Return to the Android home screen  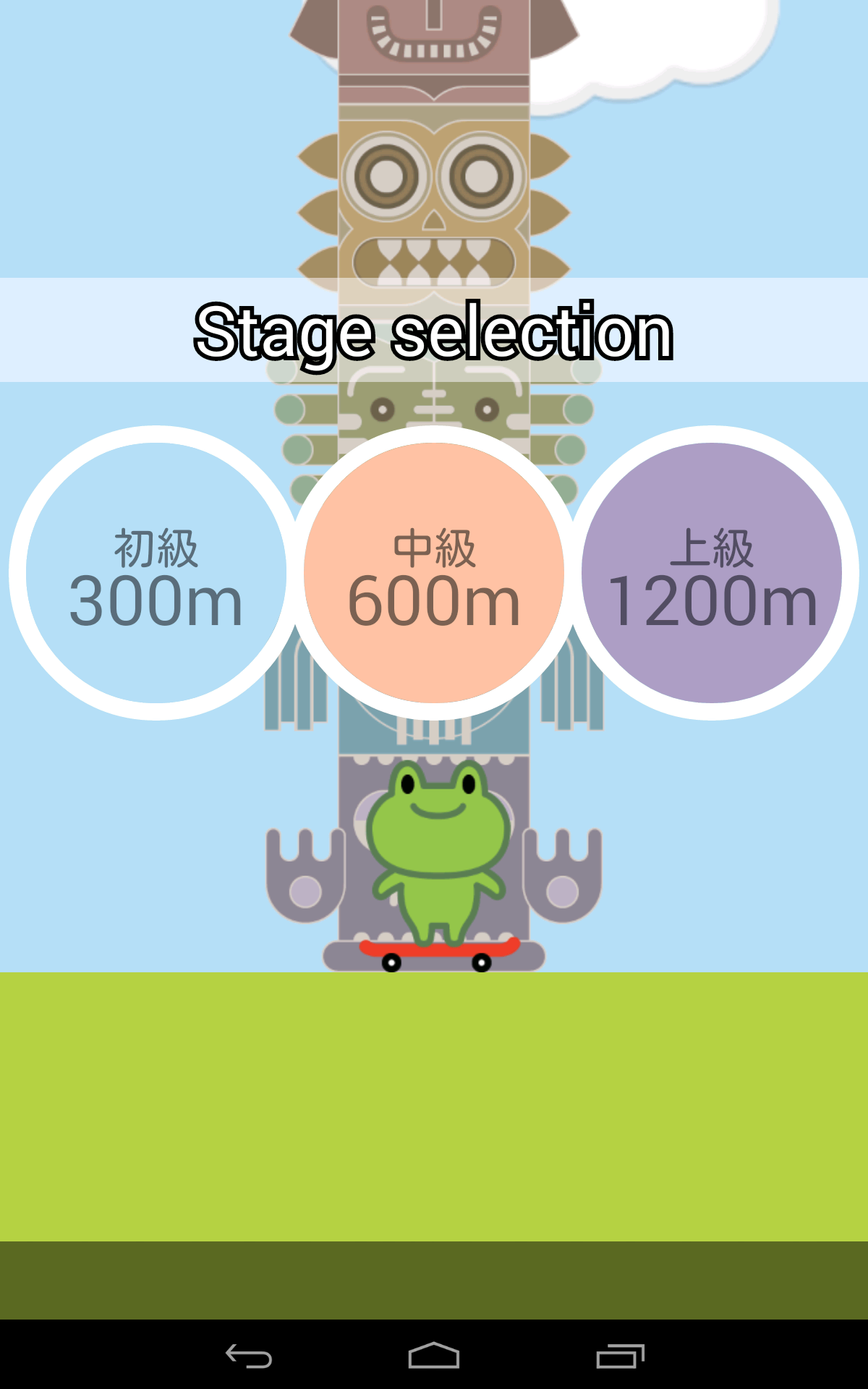[x=434, y=1356]
